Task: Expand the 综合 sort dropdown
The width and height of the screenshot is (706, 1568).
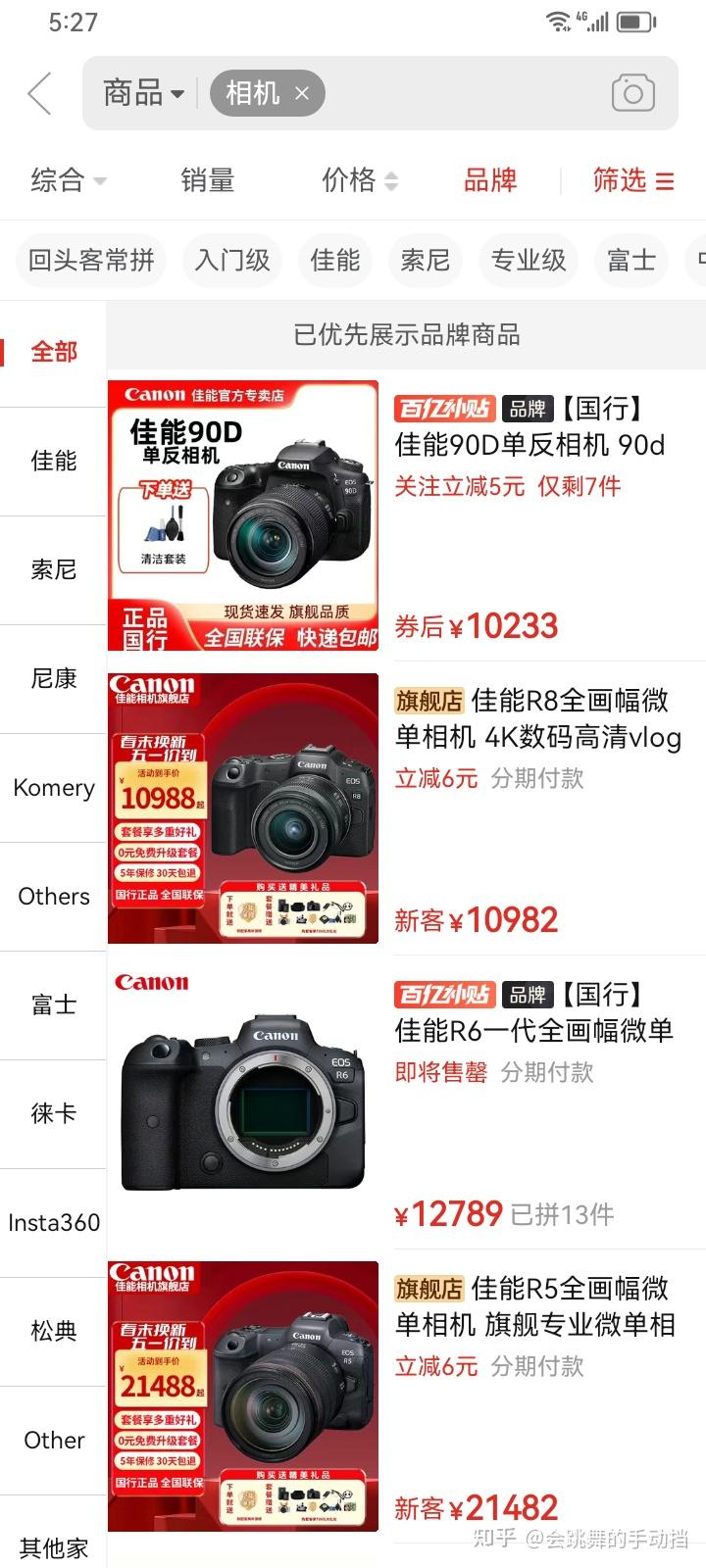Action: (x=69, y=180)
